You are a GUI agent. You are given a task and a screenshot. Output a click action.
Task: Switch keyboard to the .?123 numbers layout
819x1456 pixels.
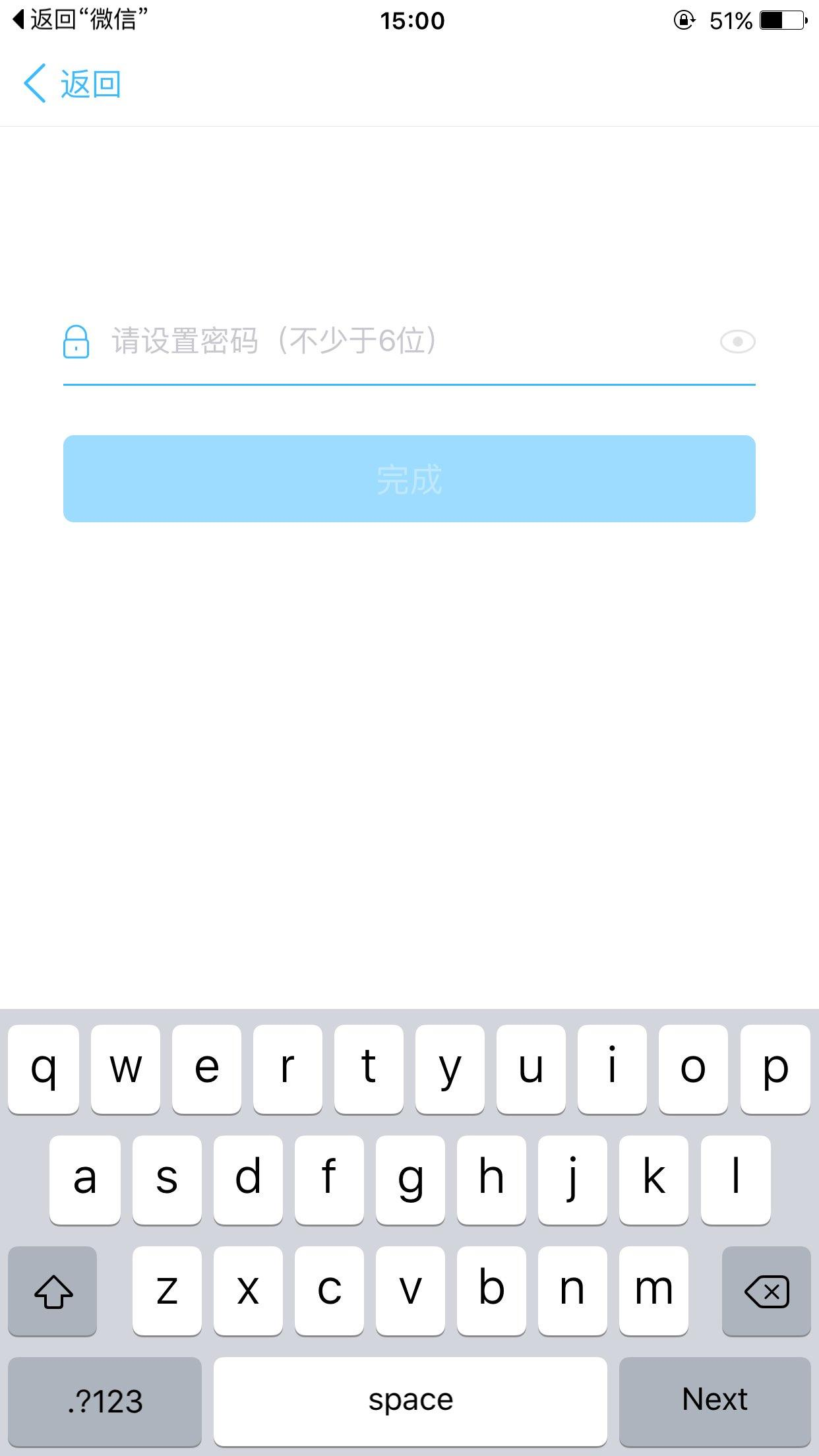105,1401
